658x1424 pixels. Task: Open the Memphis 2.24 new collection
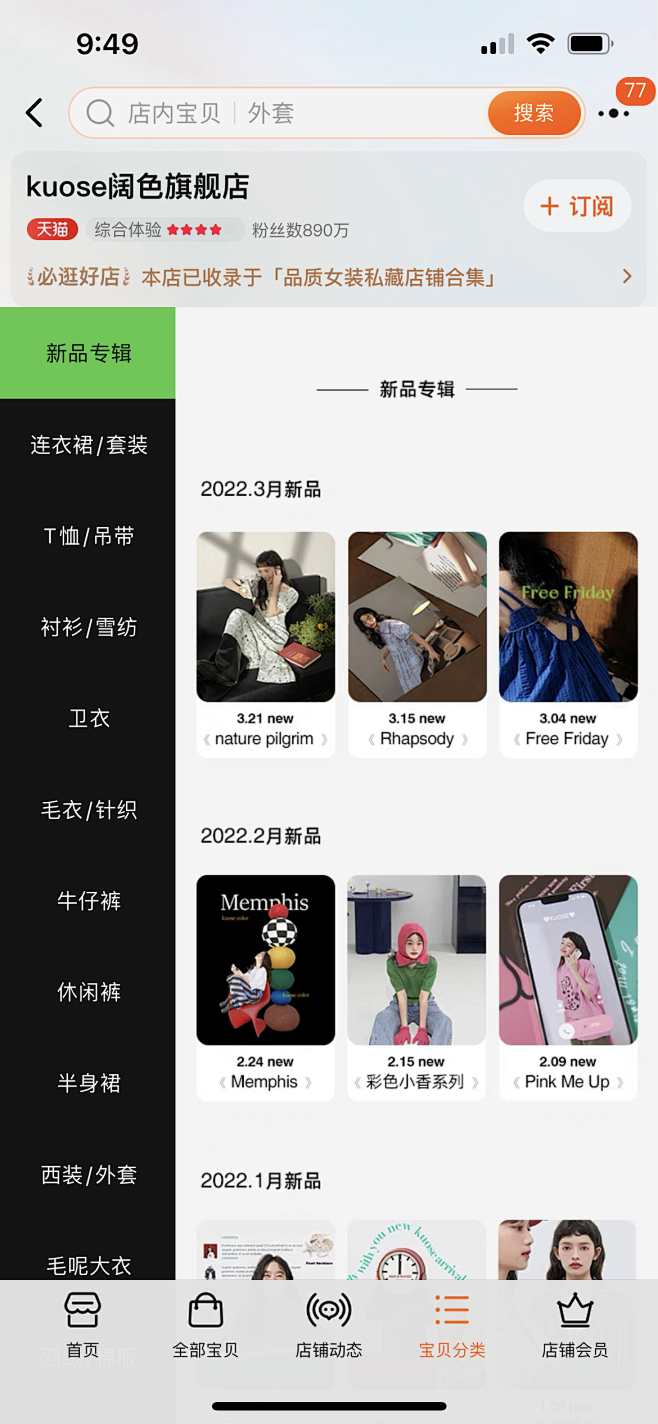[265, 988]
